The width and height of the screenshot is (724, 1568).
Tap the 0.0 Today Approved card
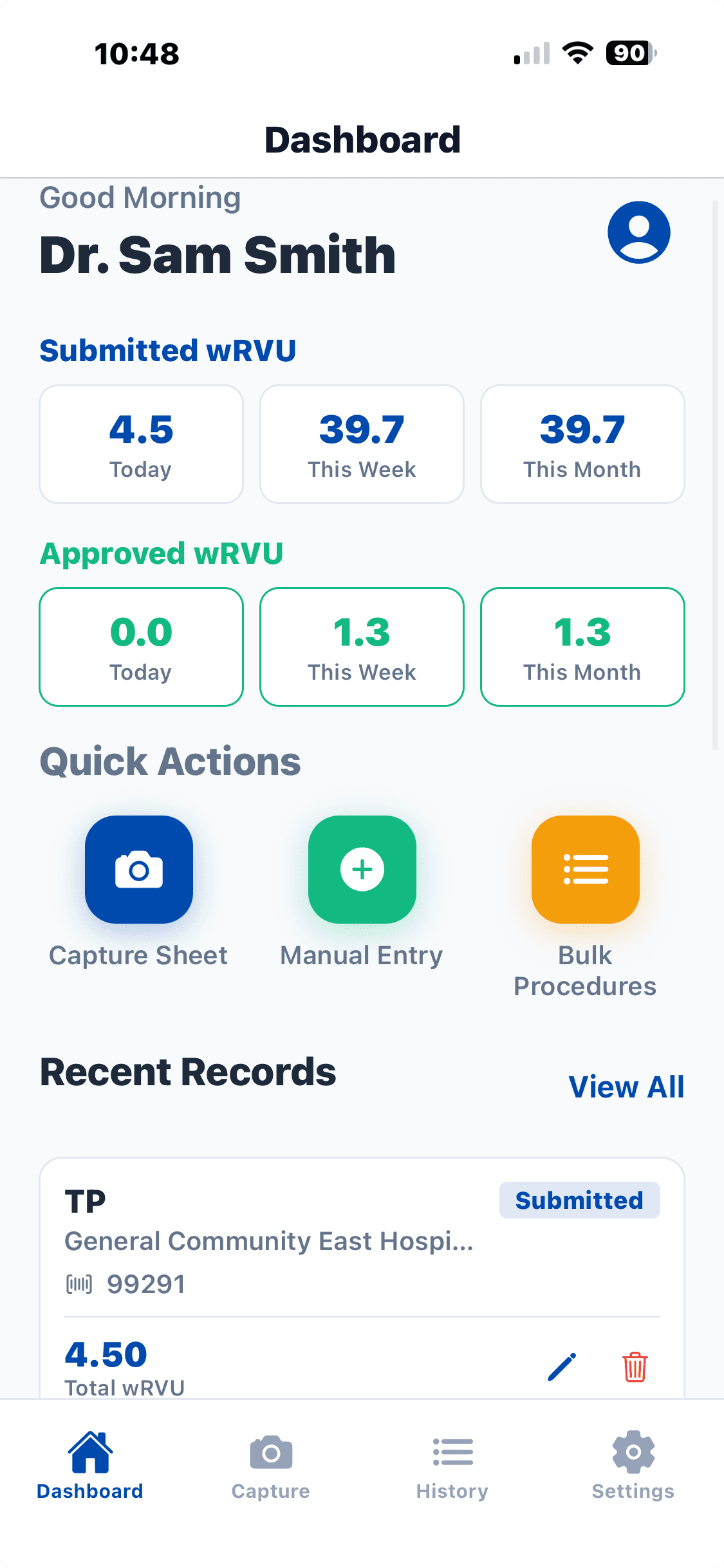click(141, 646)
